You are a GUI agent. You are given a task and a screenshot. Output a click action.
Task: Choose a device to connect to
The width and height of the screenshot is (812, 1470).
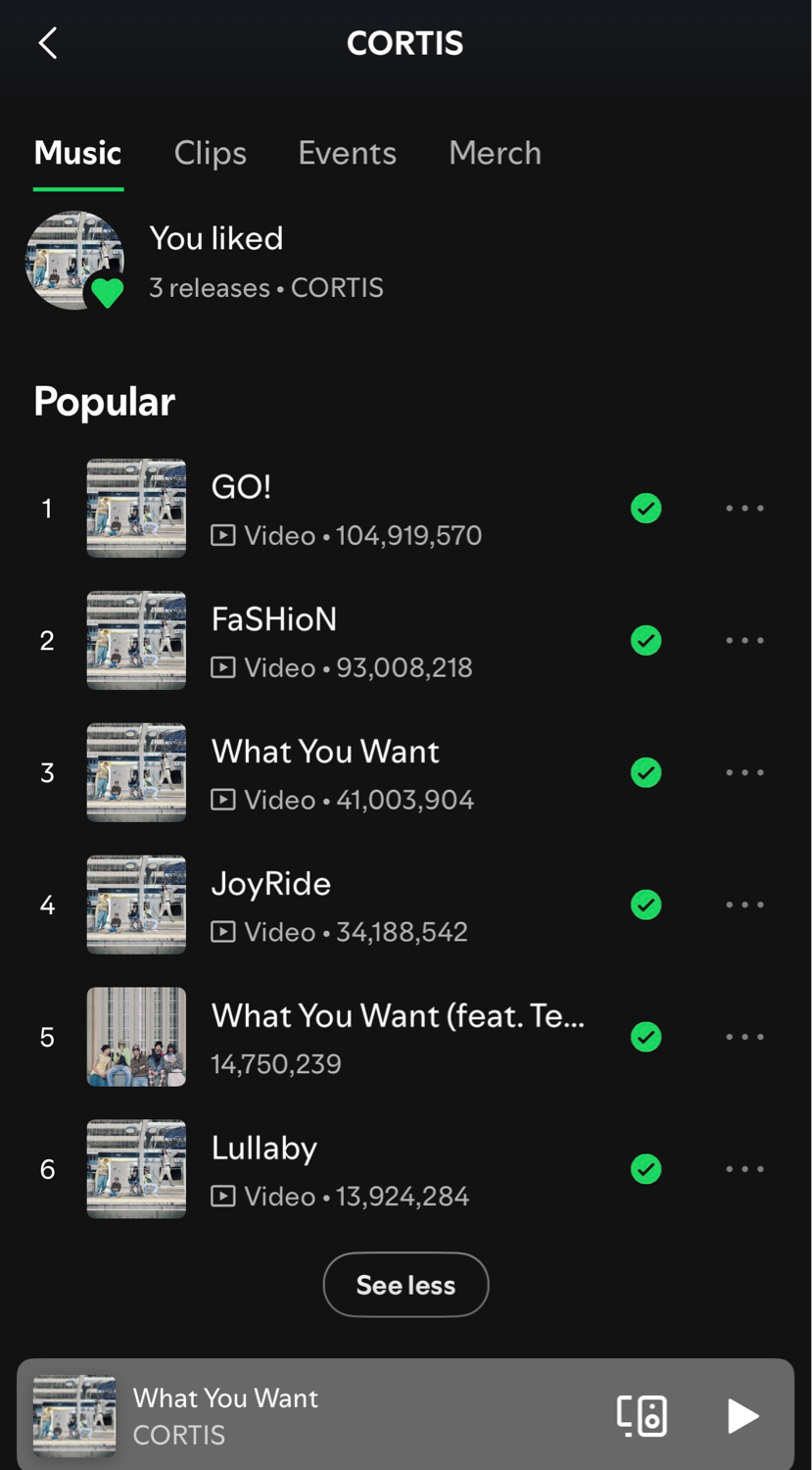(642, 1415)
